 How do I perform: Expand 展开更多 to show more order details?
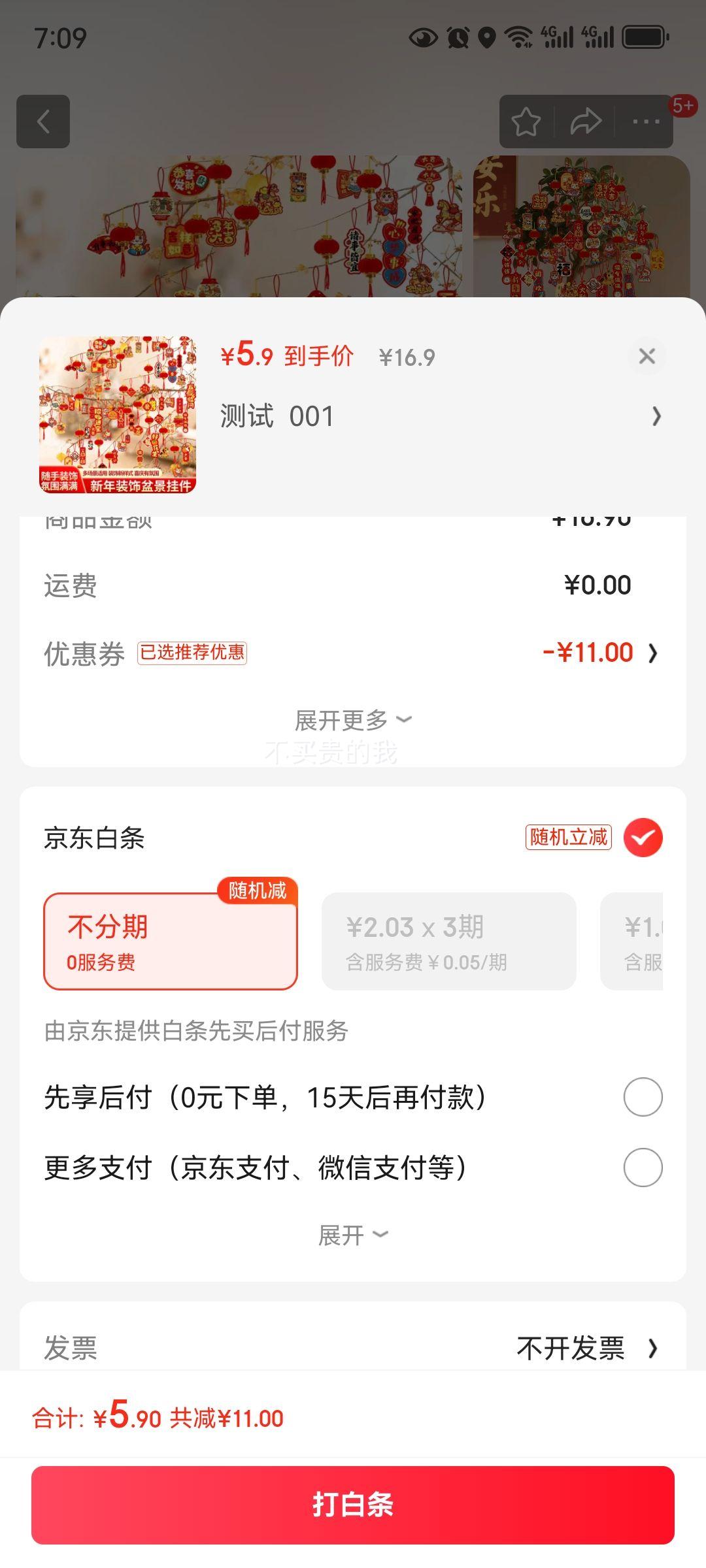353,719
